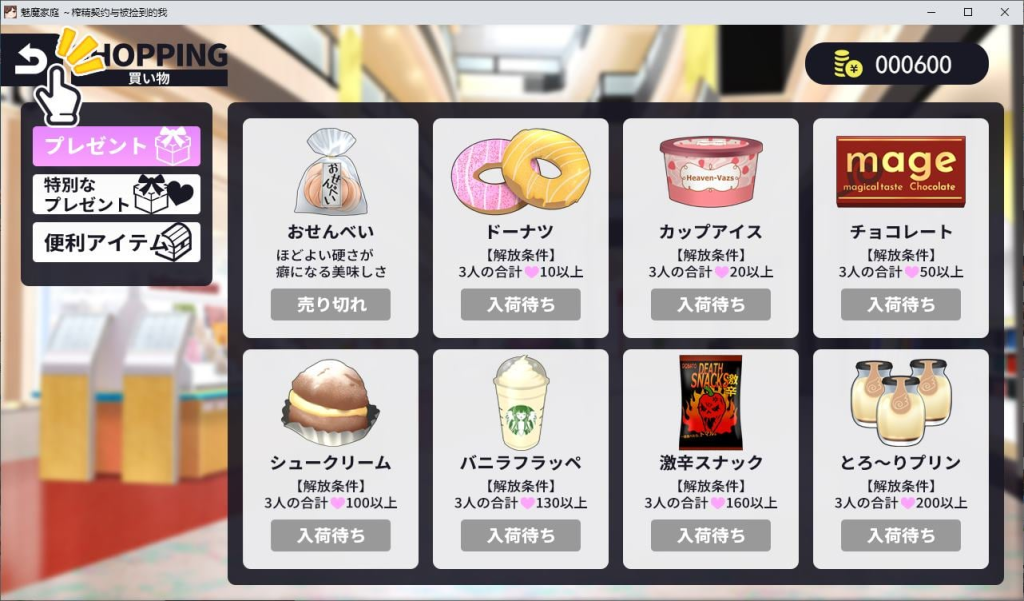1024x601 pixels.
Task: Tap 売り切れ button under おせんべい
Action: pyautogui.click(x=330, y=305)
